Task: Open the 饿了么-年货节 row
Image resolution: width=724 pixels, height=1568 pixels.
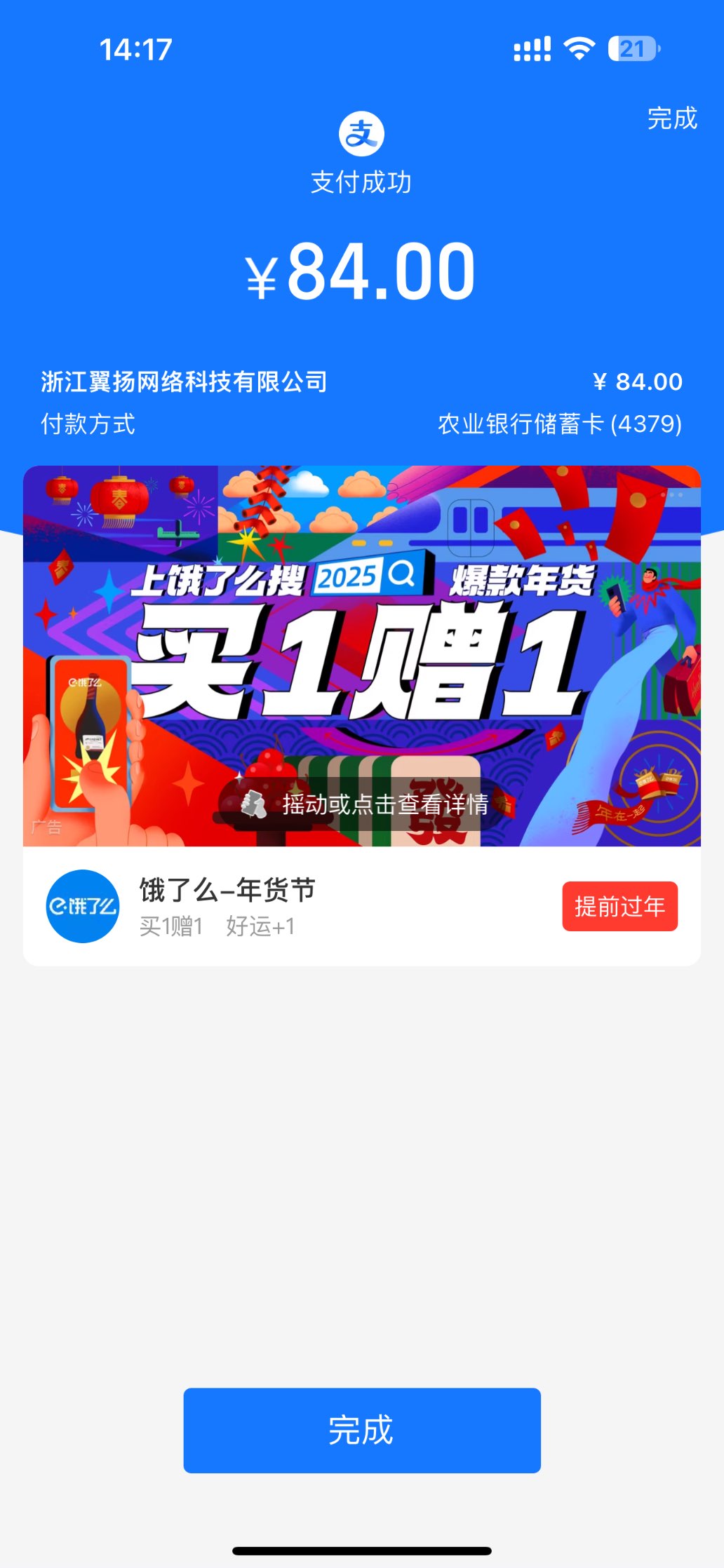Action: click(281, 906)
